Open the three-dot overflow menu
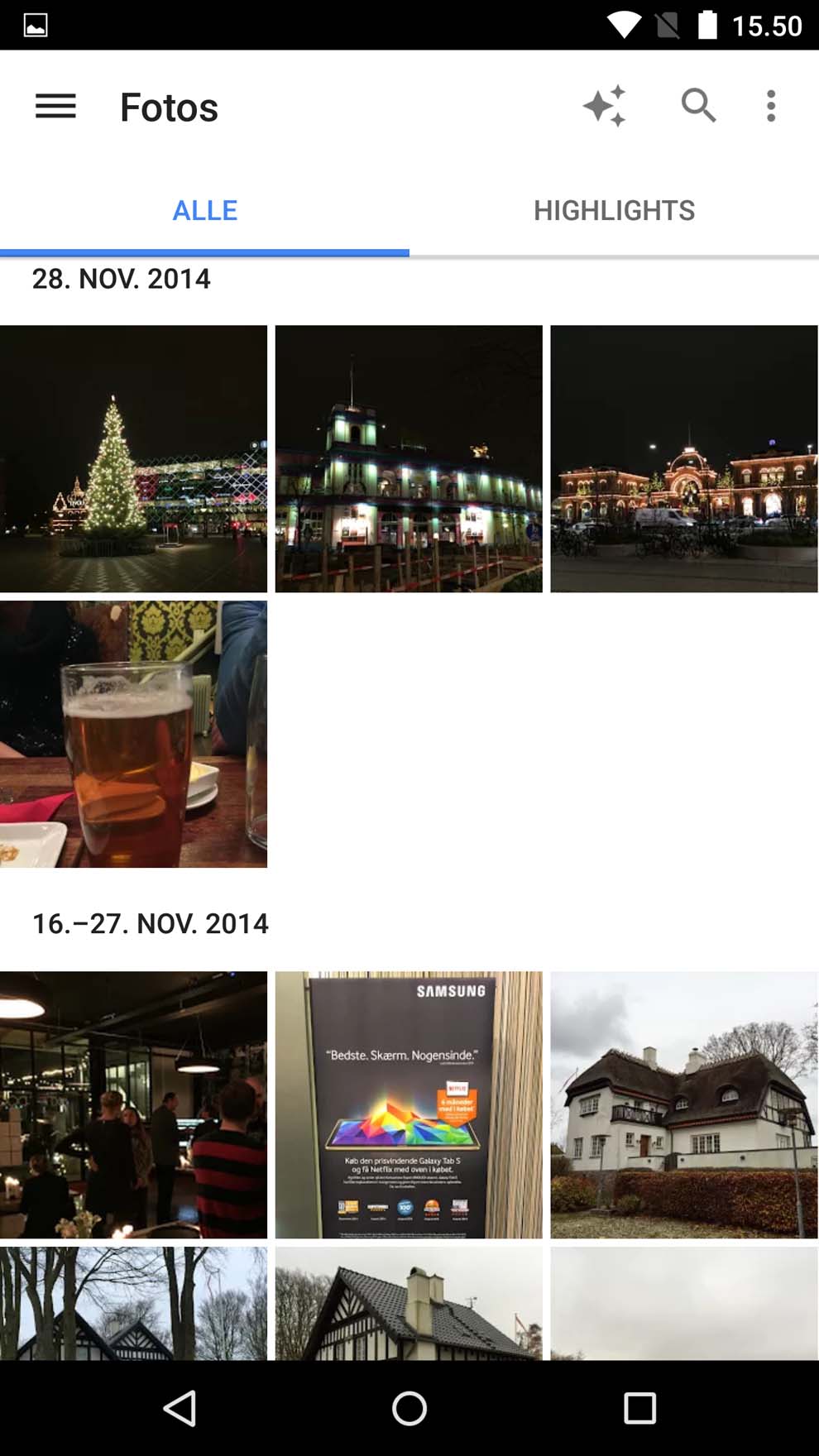Viewport: 819px width, 1456px height. click(x=771, y=106)
